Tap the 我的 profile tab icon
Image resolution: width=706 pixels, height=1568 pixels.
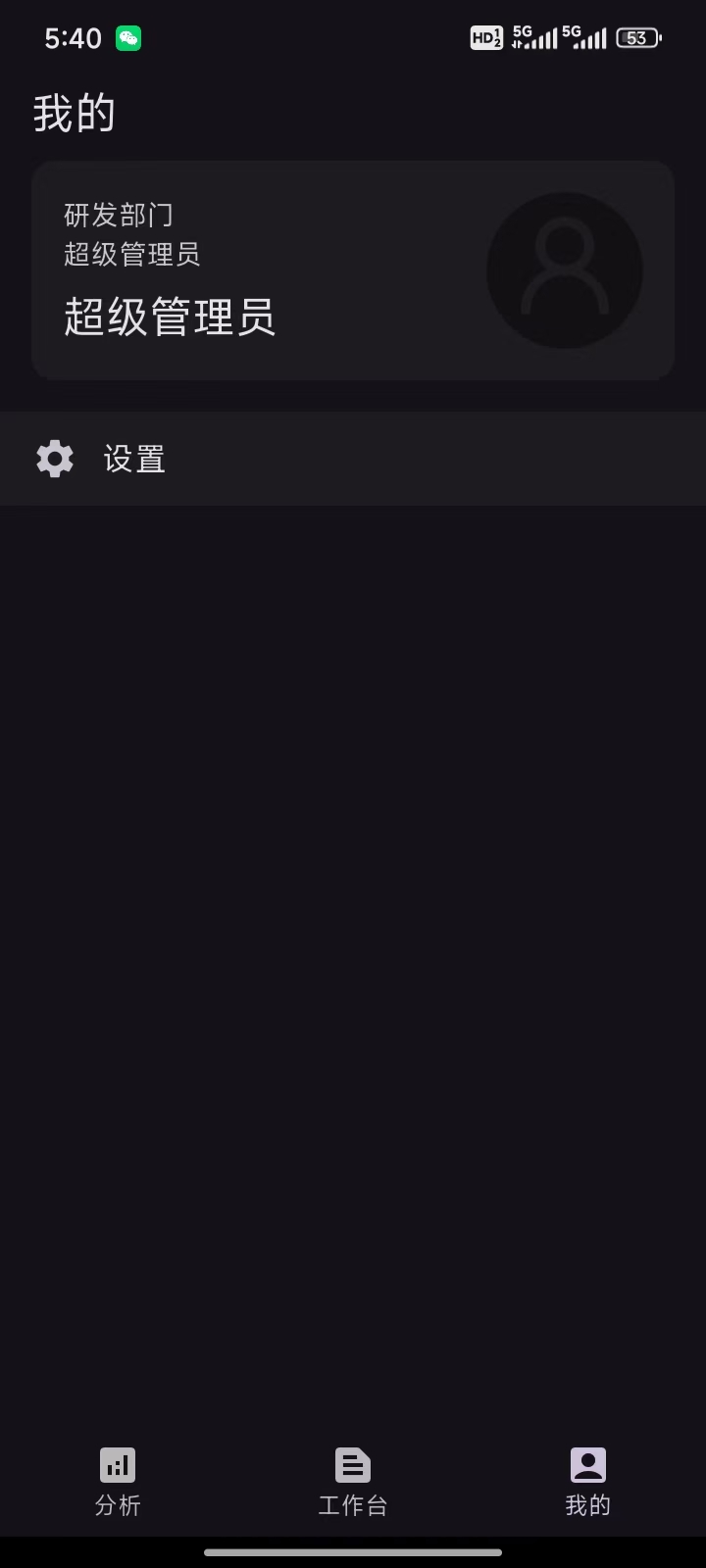588,1463
